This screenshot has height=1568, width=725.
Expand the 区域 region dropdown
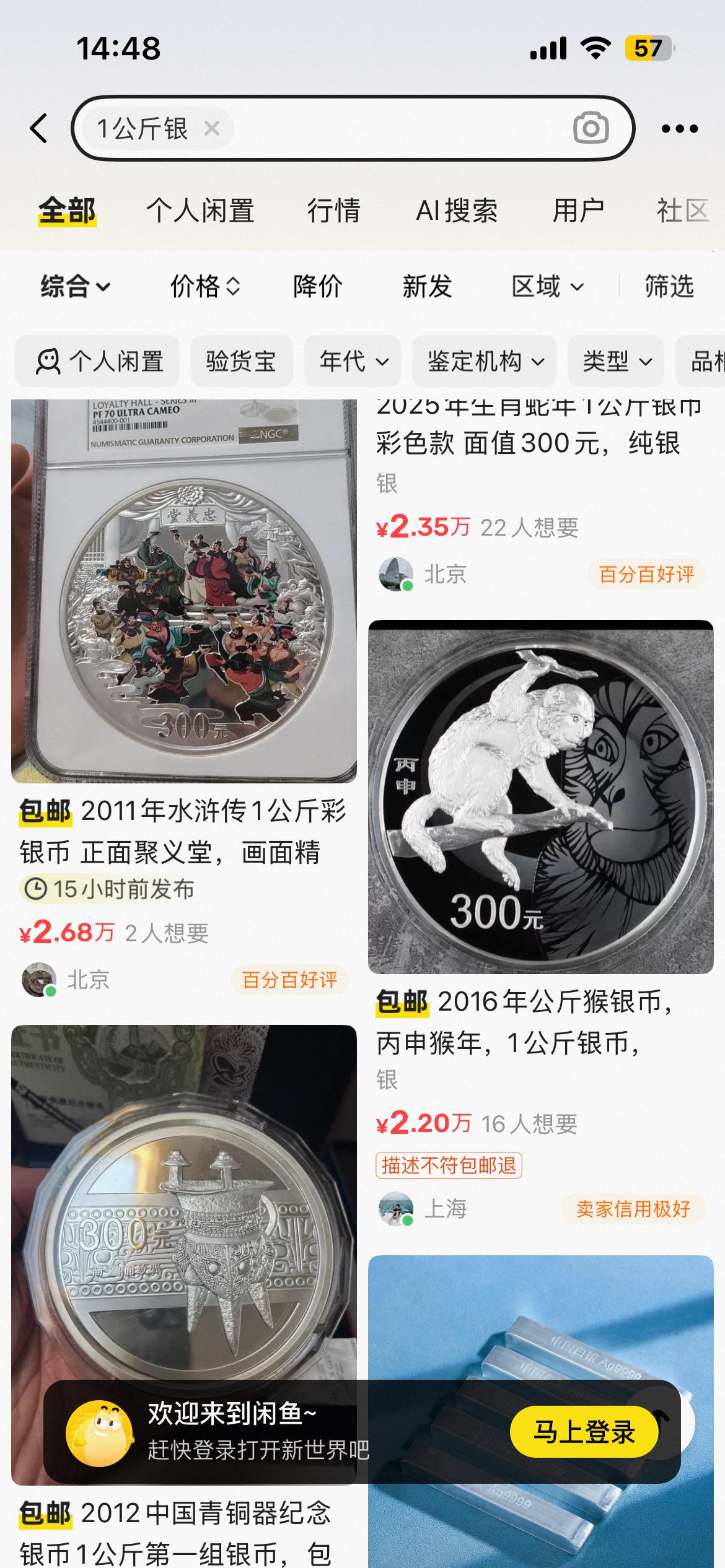(547, 287)
